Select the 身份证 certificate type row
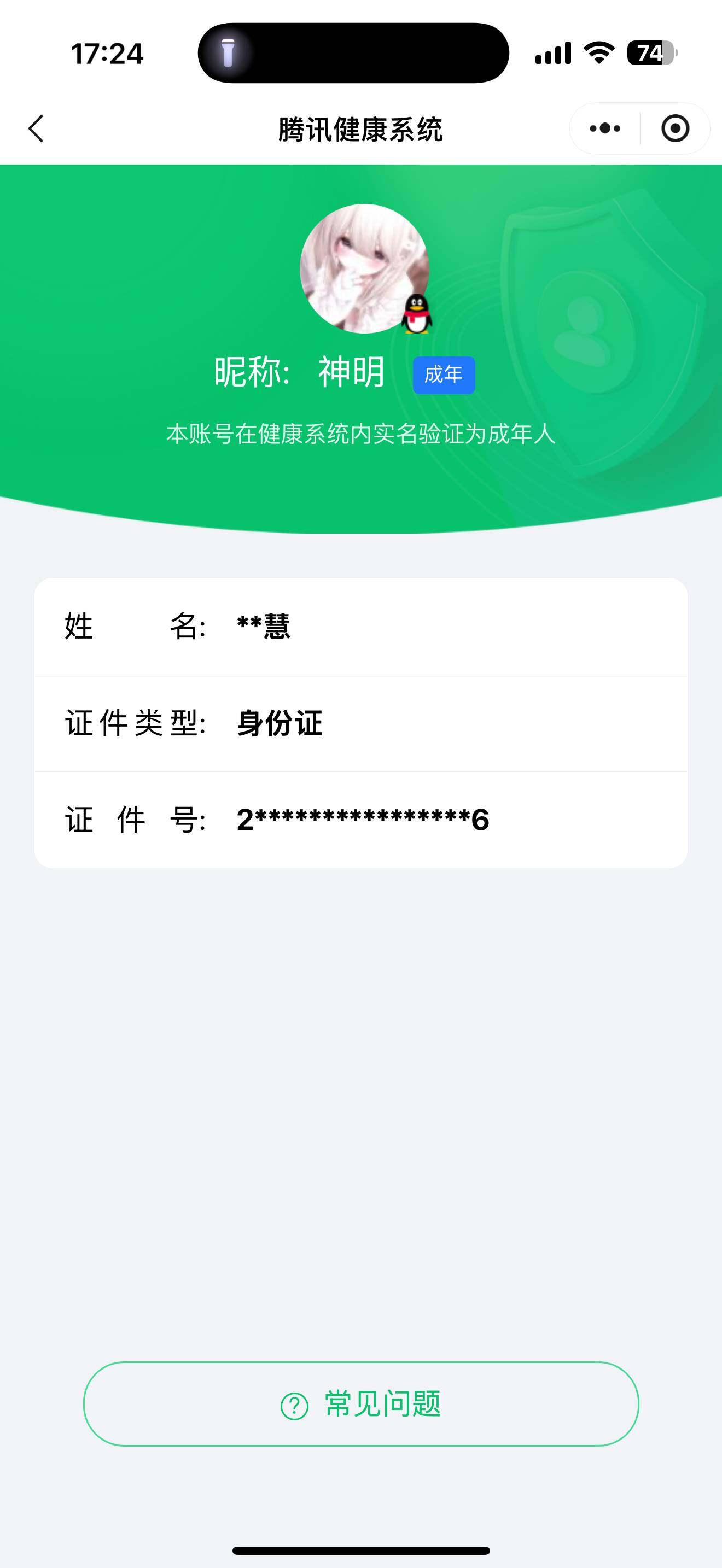Viewport: 722px width, 1568px height. (x=361, y=724)
